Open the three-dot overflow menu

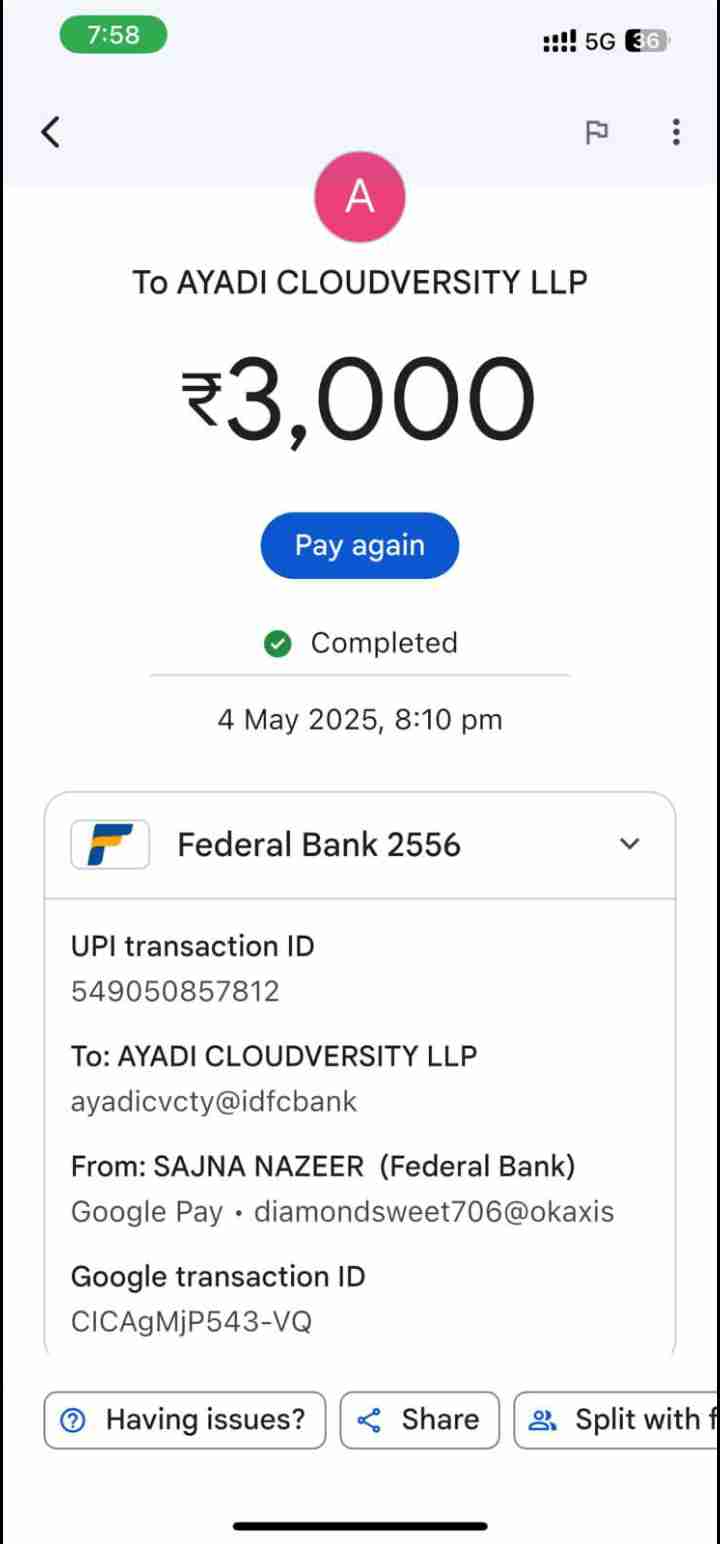[x=677, y=132]
